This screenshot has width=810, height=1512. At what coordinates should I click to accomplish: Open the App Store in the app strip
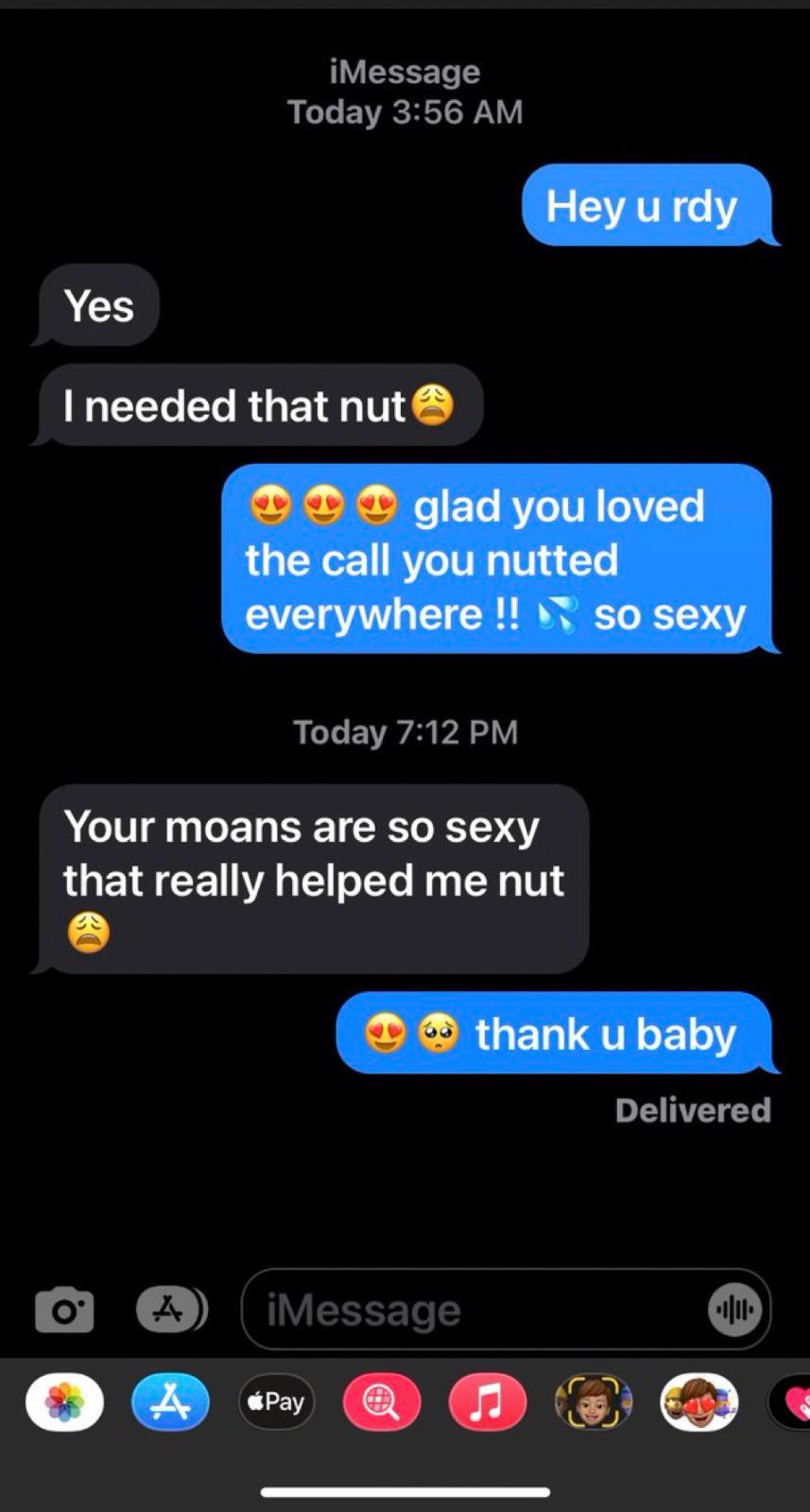coord(170,1402)
